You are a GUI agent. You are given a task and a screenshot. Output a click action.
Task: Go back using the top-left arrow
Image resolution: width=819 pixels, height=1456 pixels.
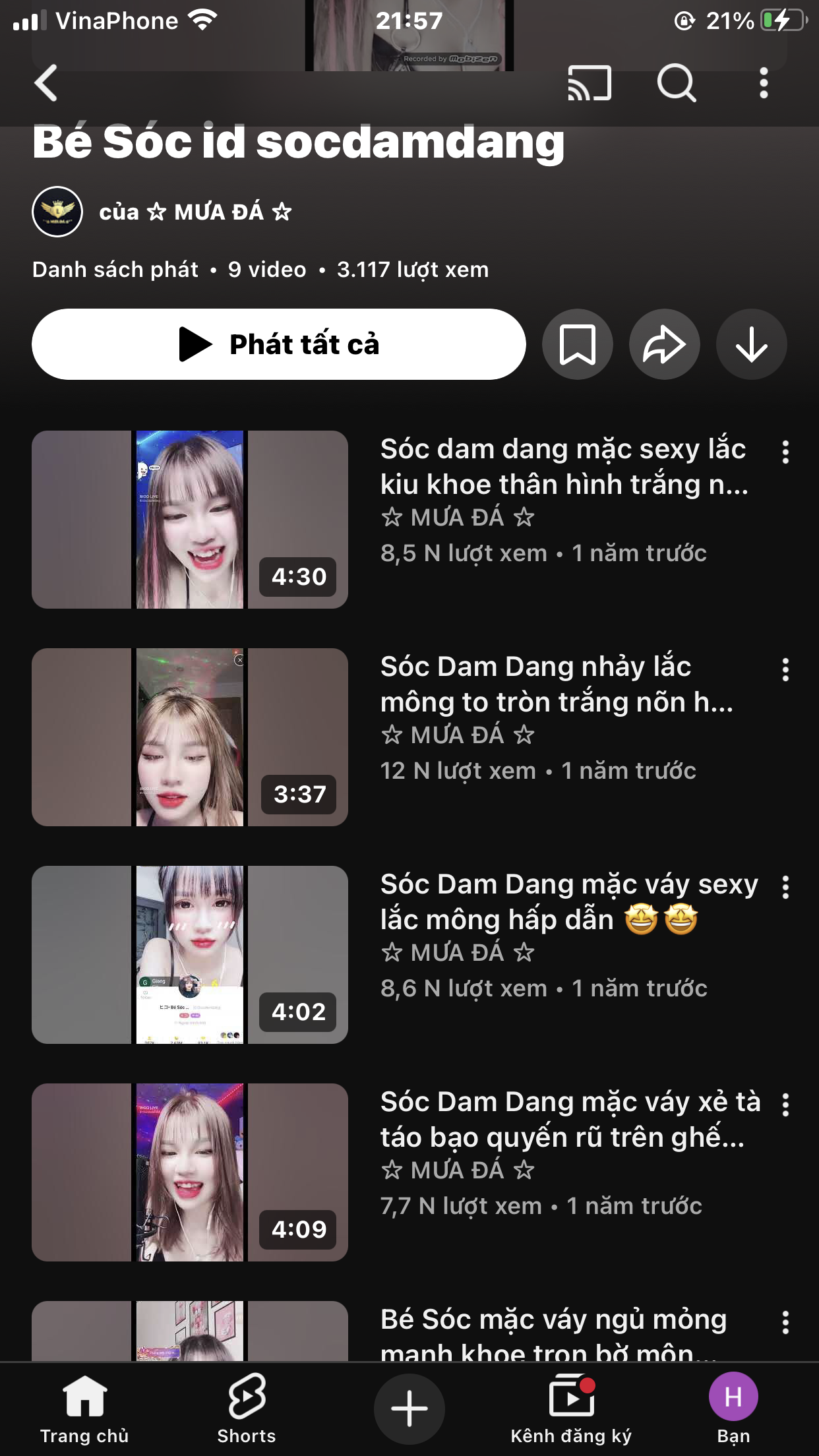[45, 83]
